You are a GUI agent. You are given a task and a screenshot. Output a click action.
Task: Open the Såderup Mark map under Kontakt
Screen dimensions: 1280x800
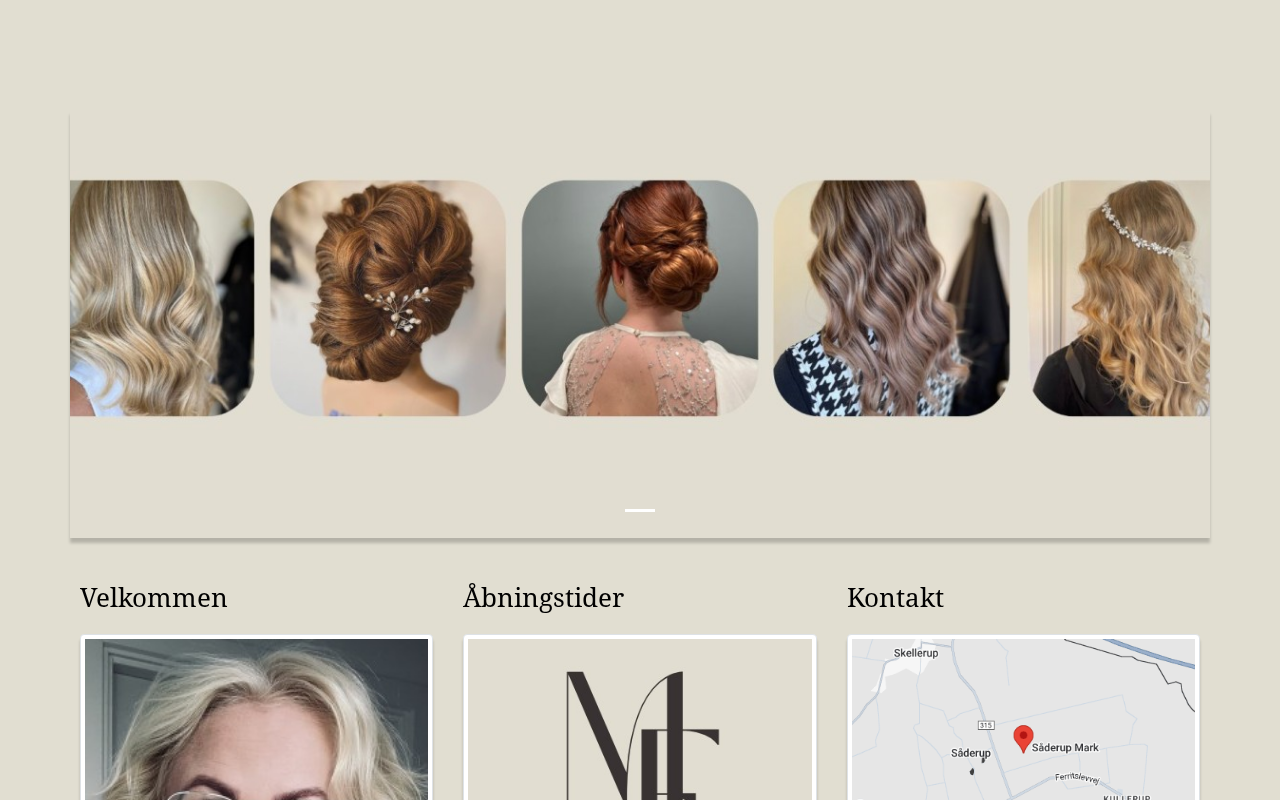1023,720
